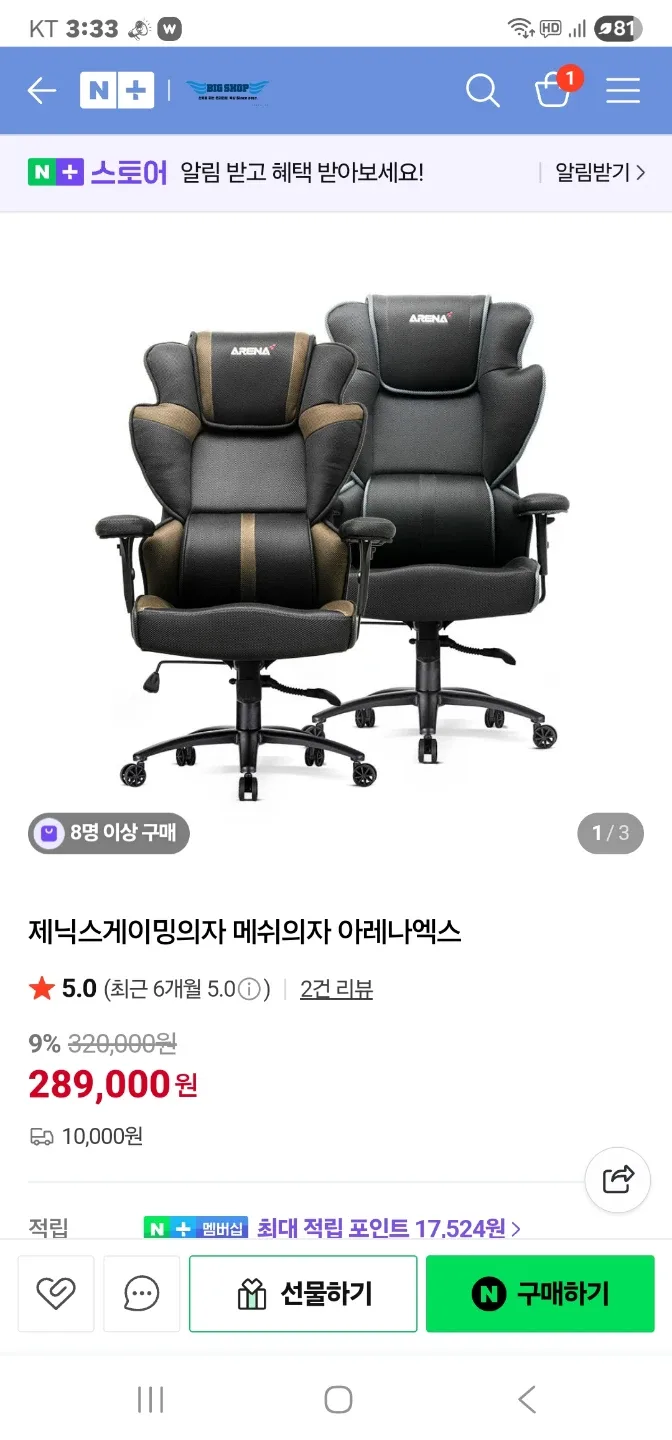Screen dimensions: 672x1440
Task: Go to the system home screen
Action: 338,1399
